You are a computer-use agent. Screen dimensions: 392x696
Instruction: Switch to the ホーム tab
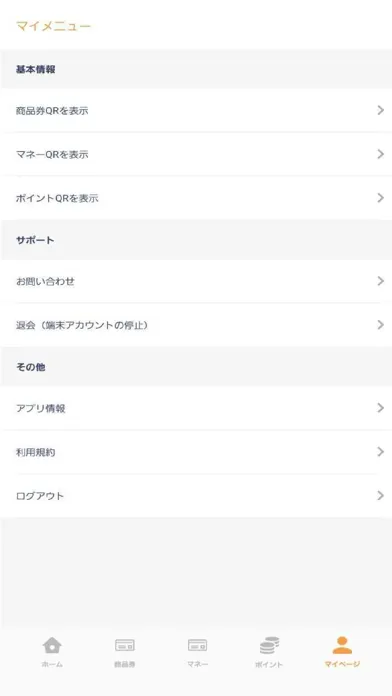click(52, 652)
